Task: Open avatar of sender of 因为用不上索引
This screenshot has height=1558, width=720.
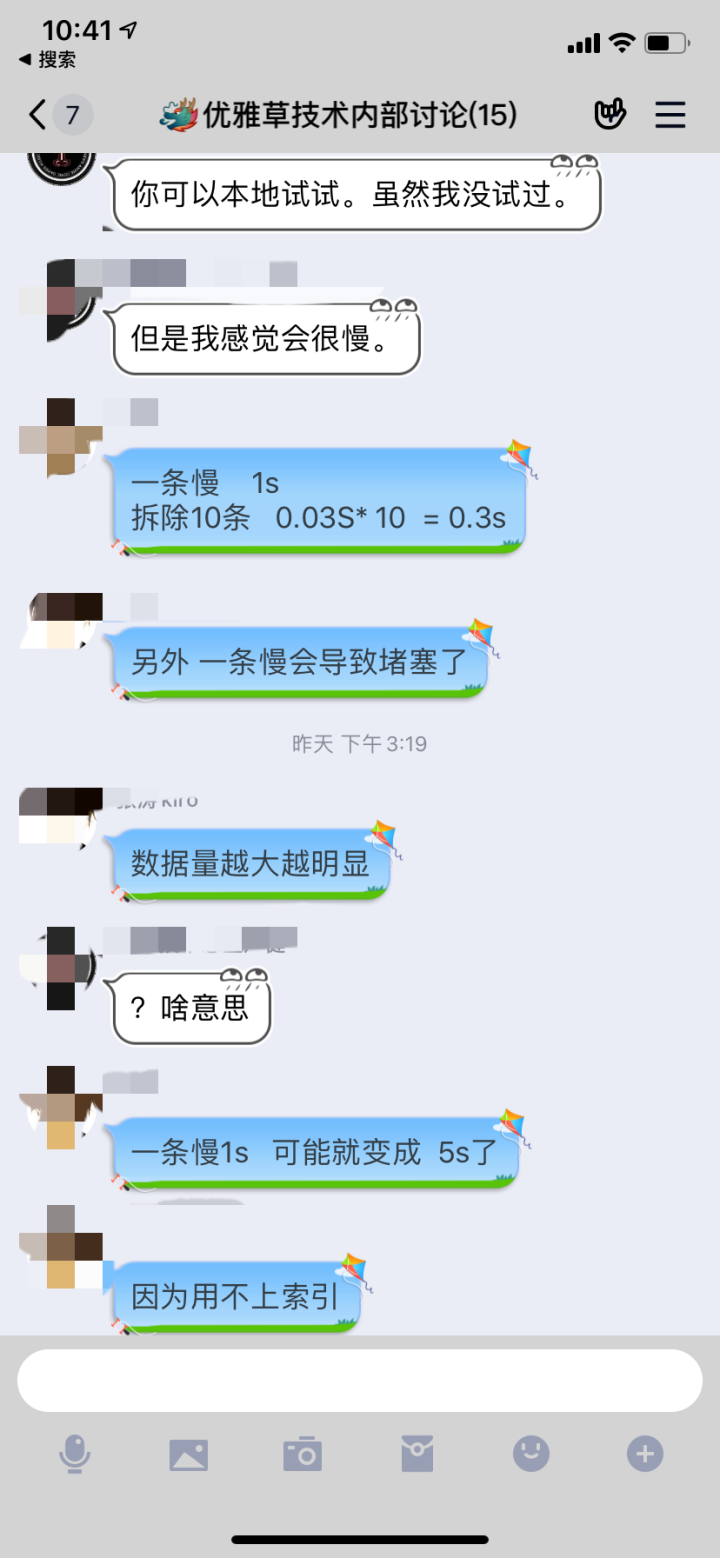Action: 61,1247
